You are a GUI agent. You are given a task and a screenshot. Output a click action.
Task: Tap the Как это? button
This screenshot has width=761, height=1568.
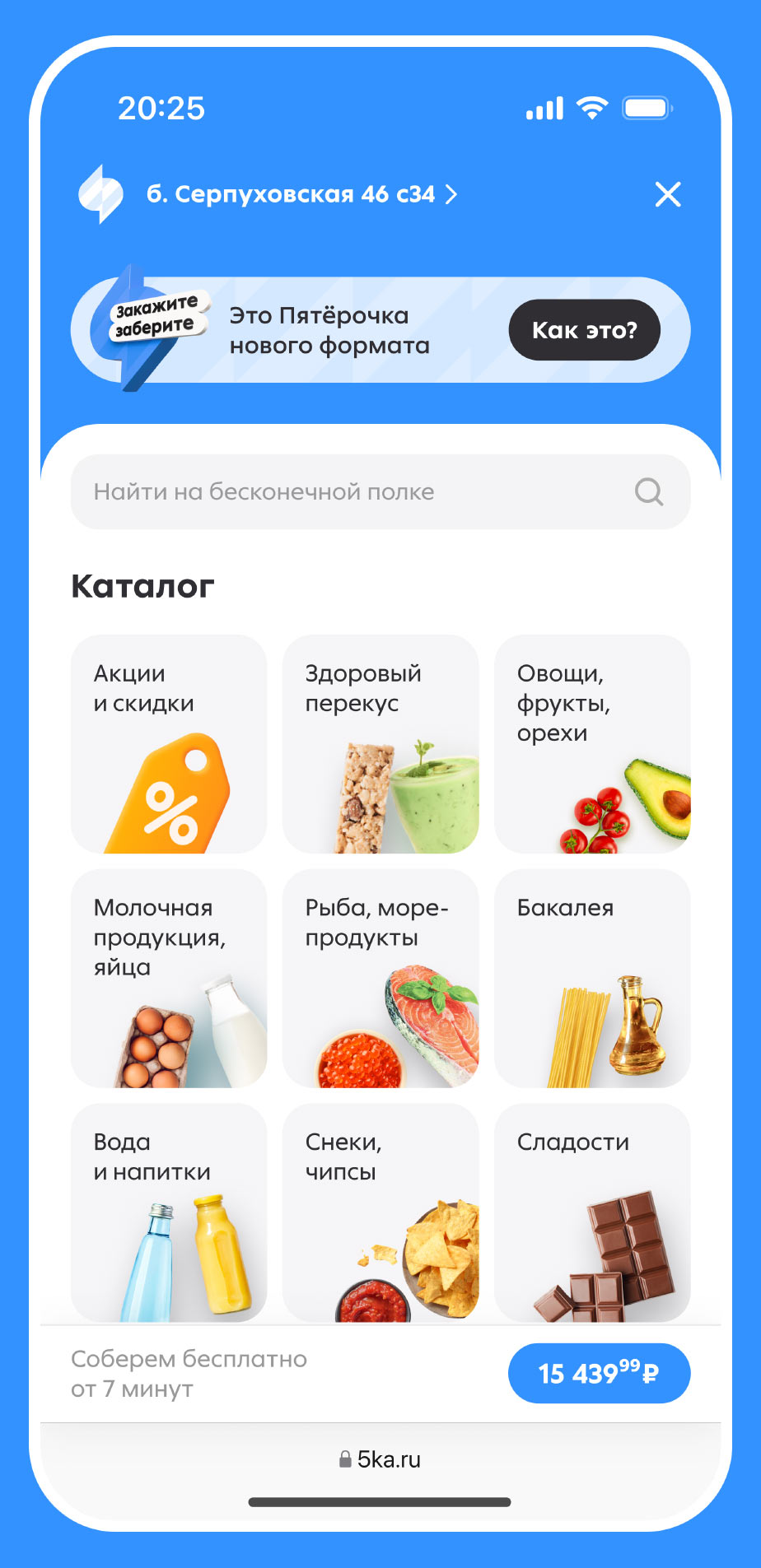584,330
